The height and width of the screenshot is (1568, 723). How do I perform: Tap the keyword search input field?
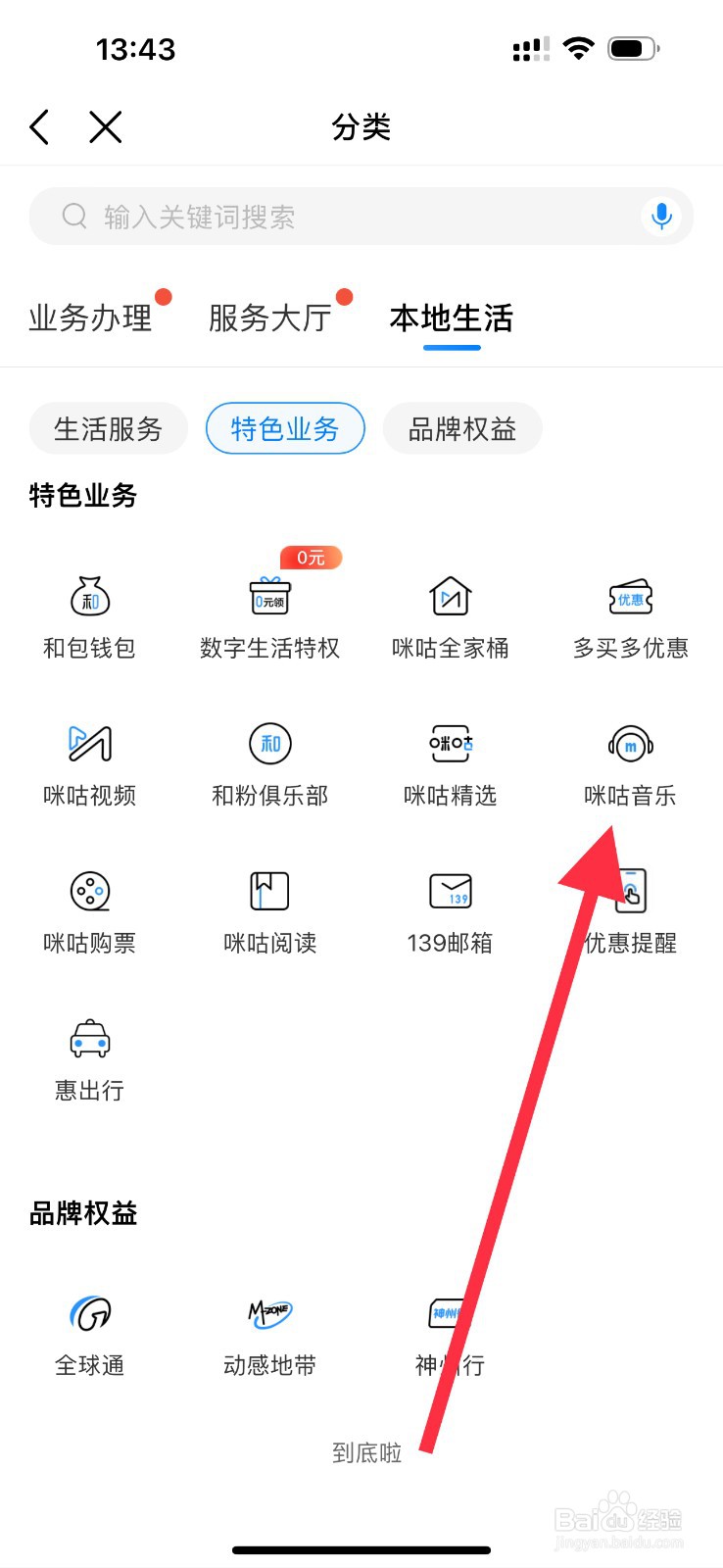[294, 217]
